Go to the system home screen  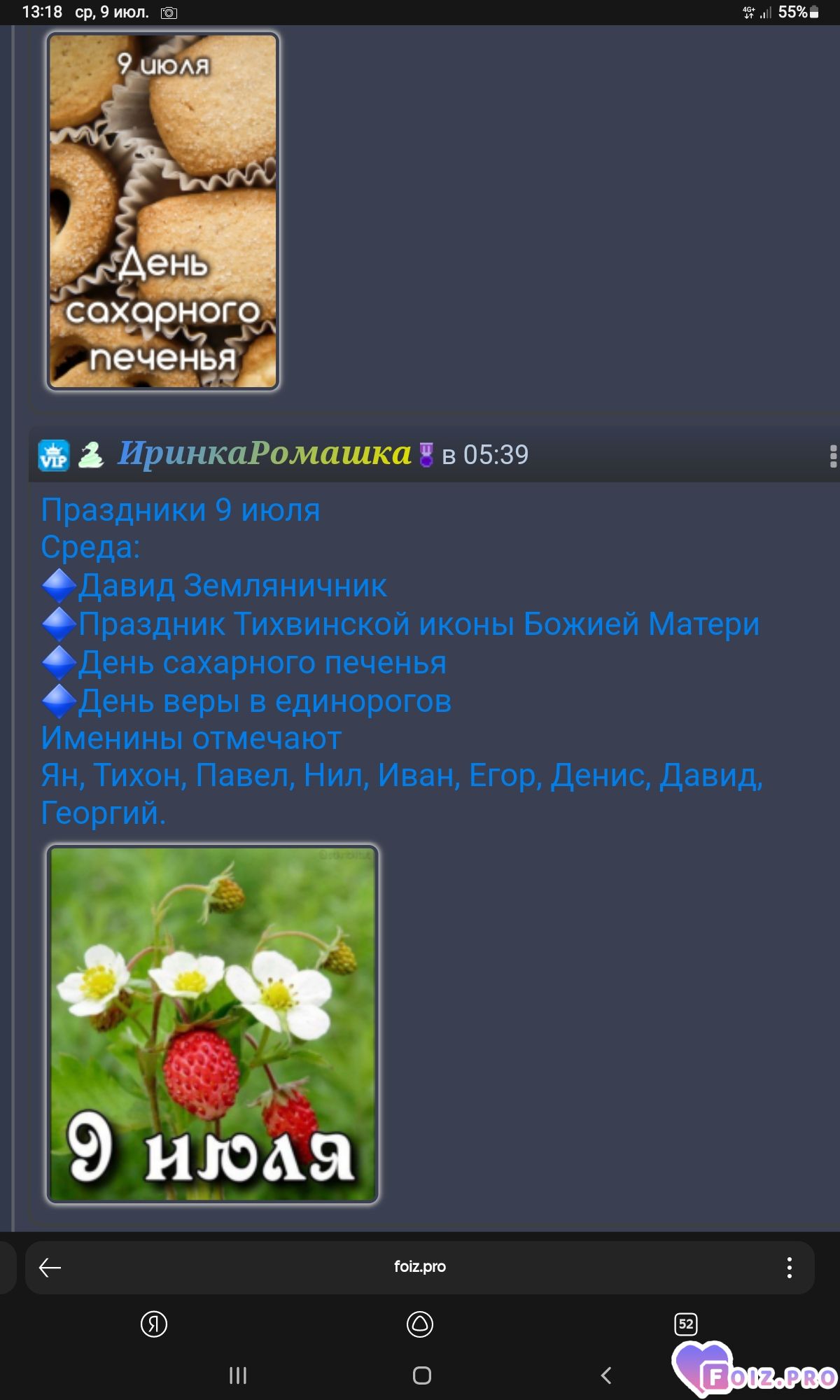422,1375
